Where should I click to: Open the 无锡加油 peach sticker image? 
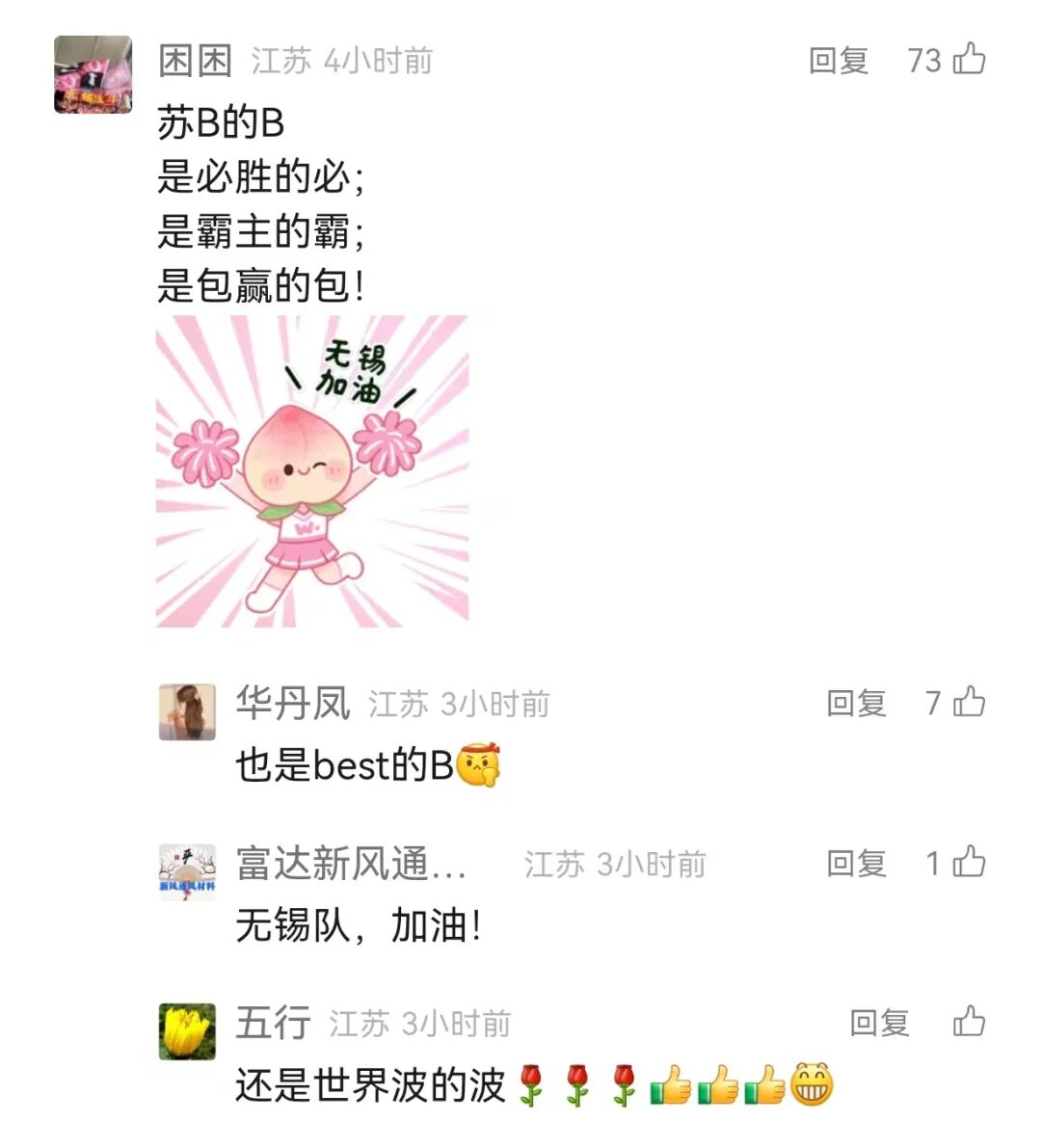(312, 471)
